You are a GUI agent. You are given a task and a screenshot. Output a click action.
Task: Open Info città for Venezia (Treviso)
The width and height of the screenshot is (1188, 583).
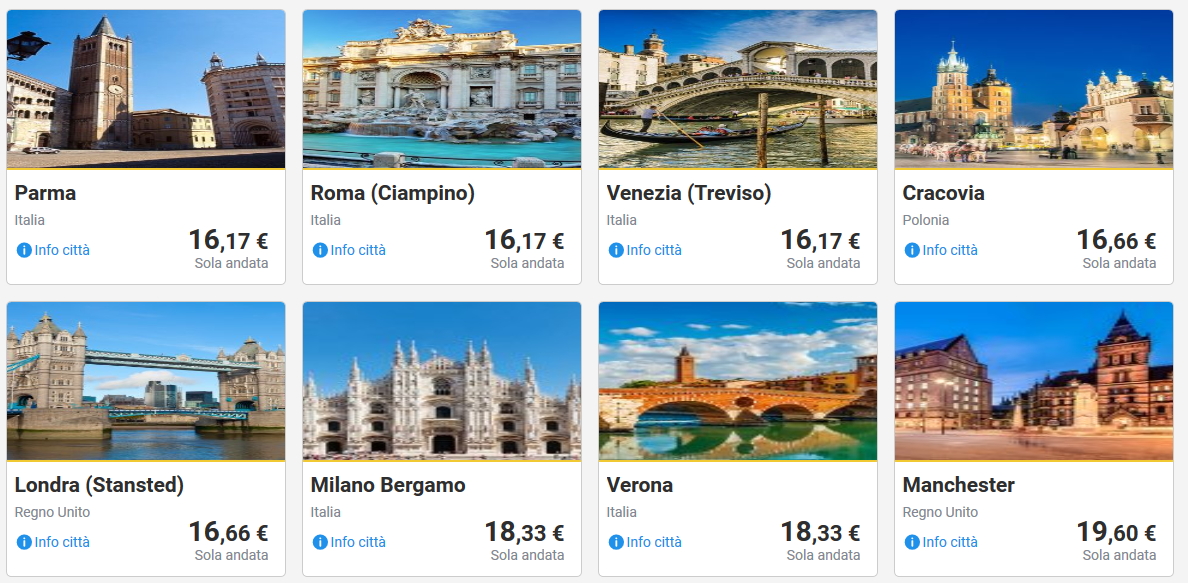[645, 250]
